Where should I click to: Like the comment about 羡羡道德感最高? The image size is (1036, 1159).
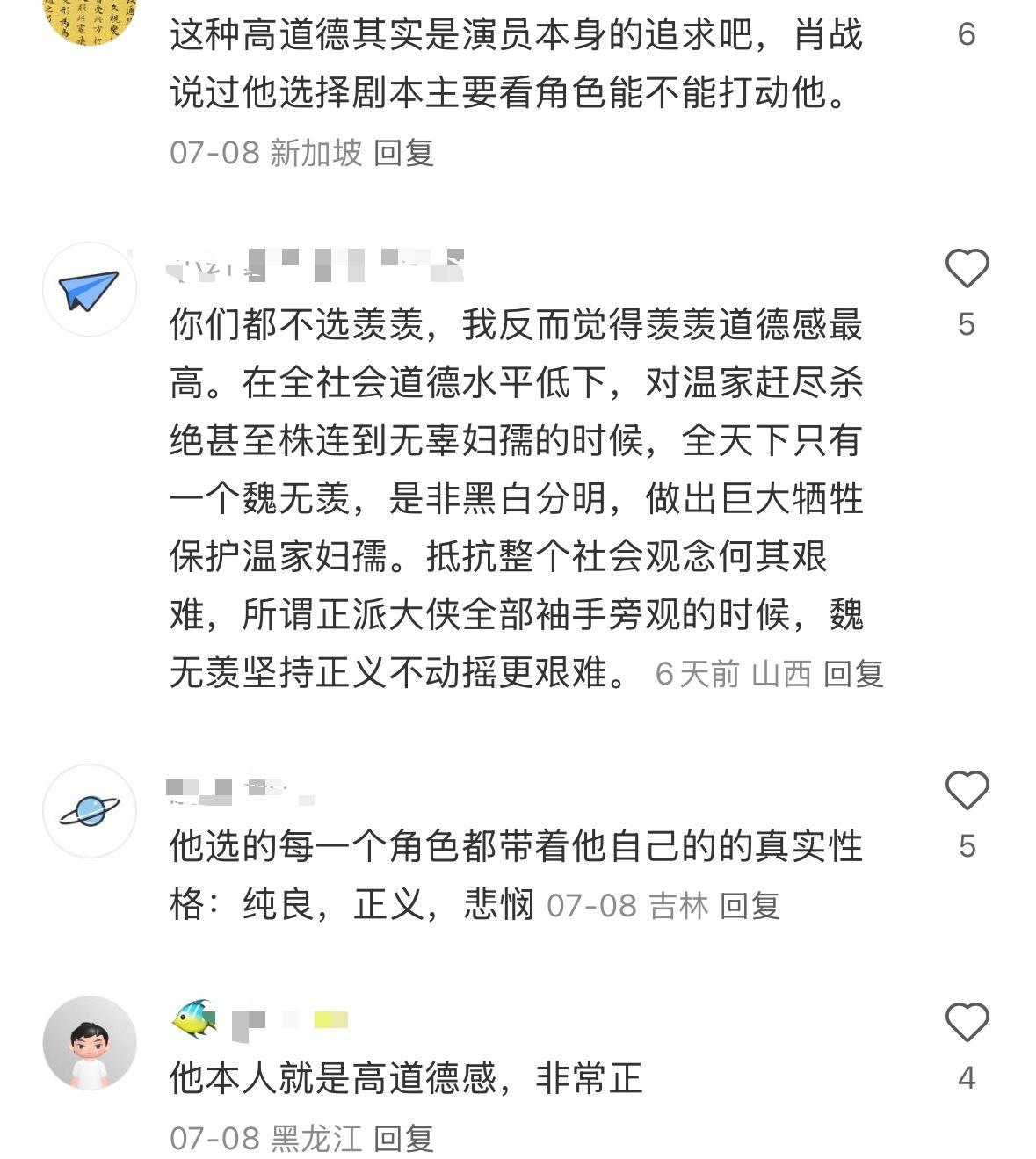[967, 269]
